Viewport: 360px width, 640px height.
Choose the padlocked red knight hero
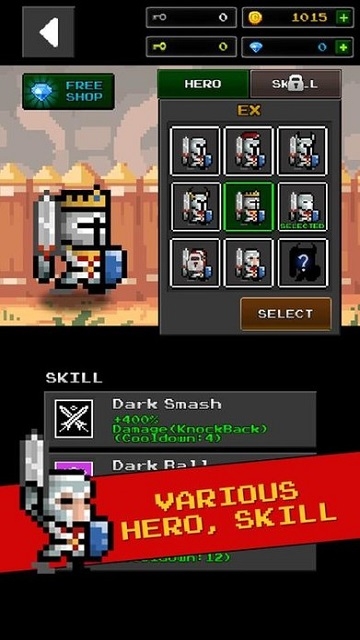[x=195, y=263]
